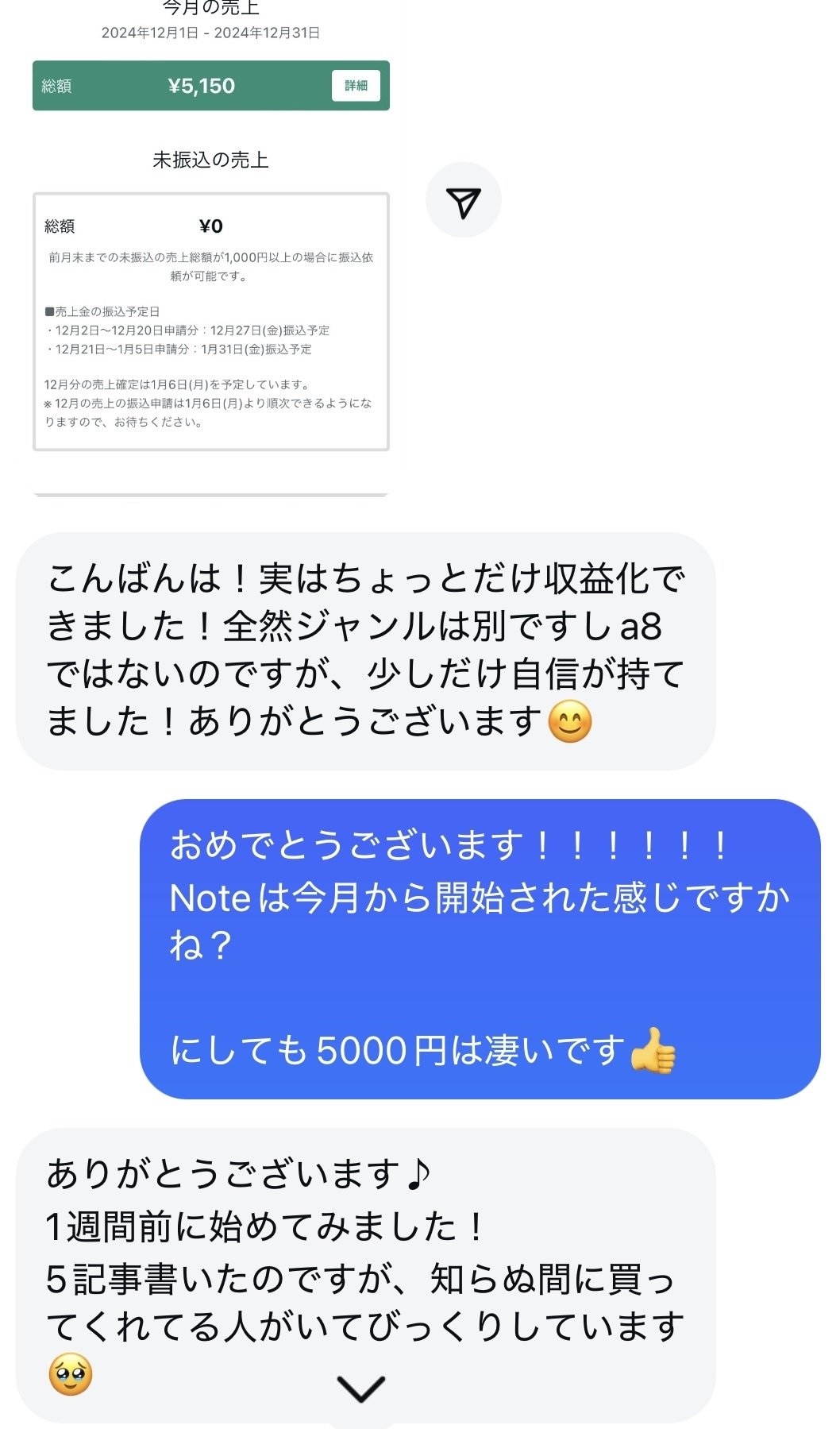Jump to latest messages with down chevron
The width and height of the screenshot is (840, 1429).
click(361, 1388)
